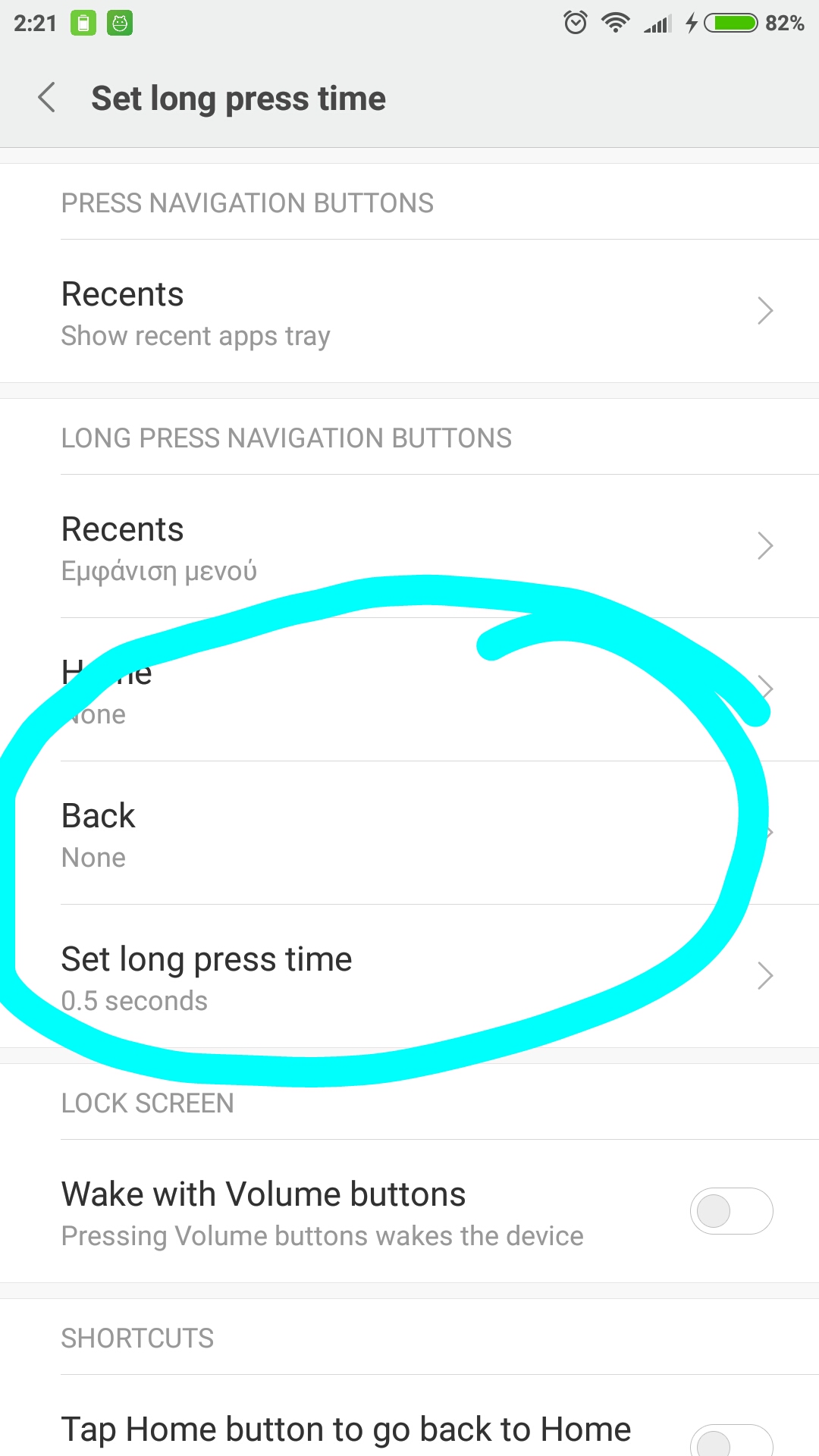Enable Wake with Volume buttons
Viewport: 819px width, 1456px height.
coord(730,1211)
